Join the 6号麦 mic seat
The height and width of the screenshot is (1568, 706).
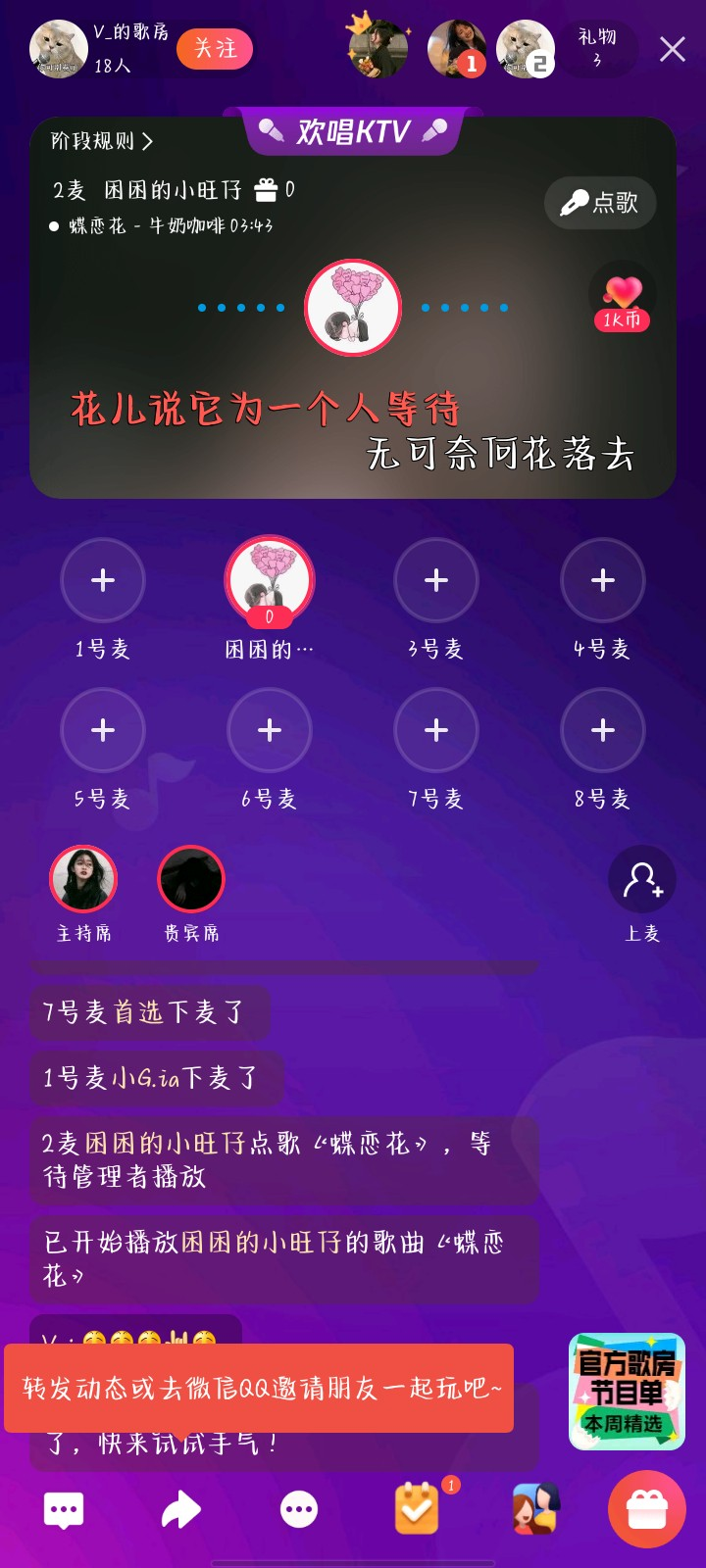pos(270,731)
